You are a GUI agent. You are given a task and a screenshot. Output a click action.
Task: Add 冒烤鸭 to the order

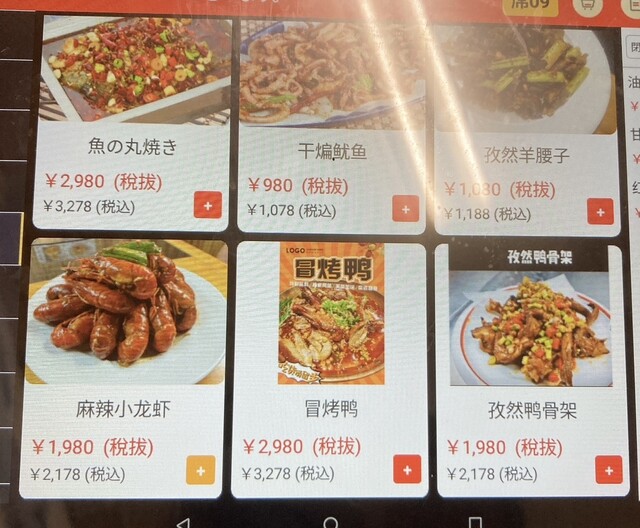[407, 469]
